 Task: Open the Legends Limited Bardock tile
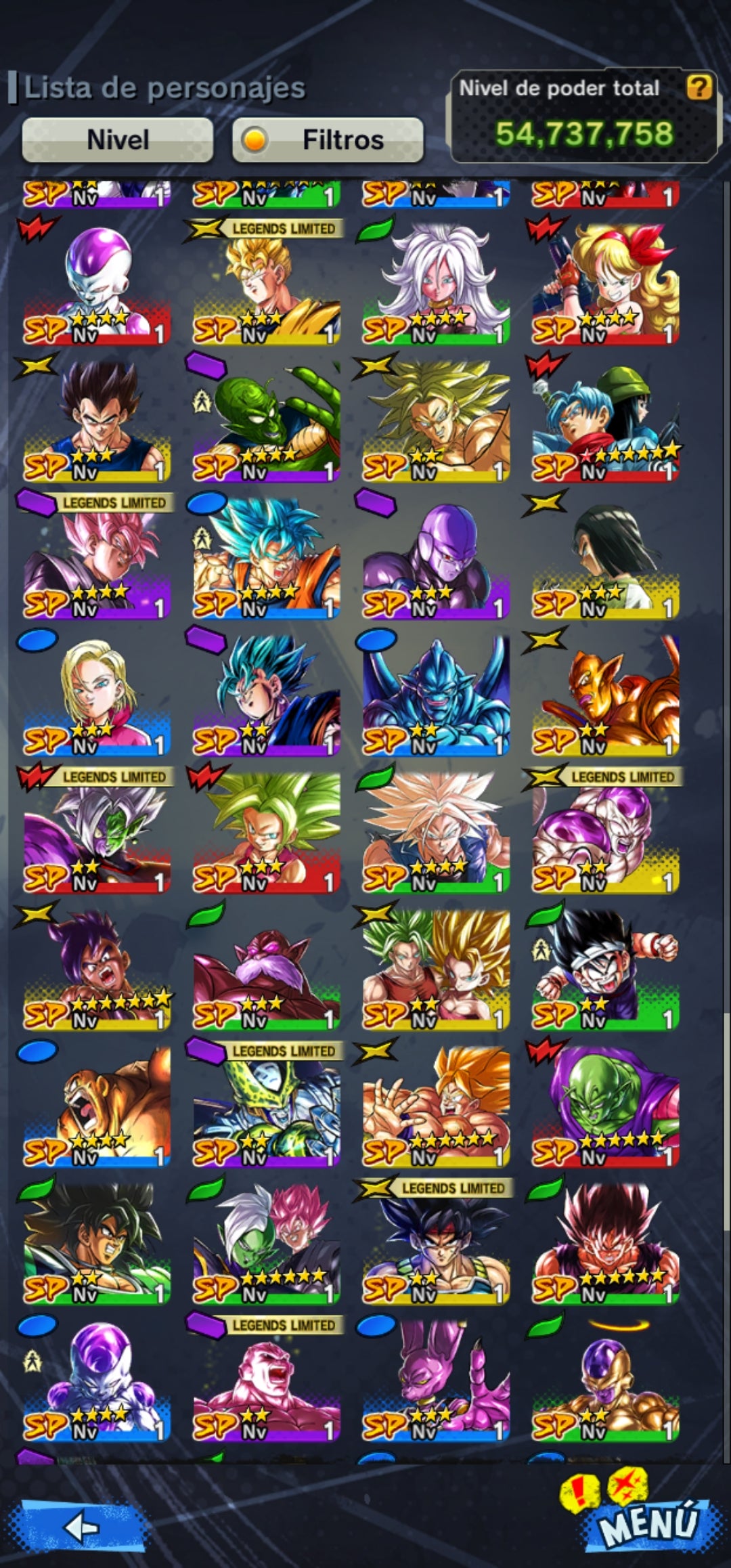point(436,1244)
